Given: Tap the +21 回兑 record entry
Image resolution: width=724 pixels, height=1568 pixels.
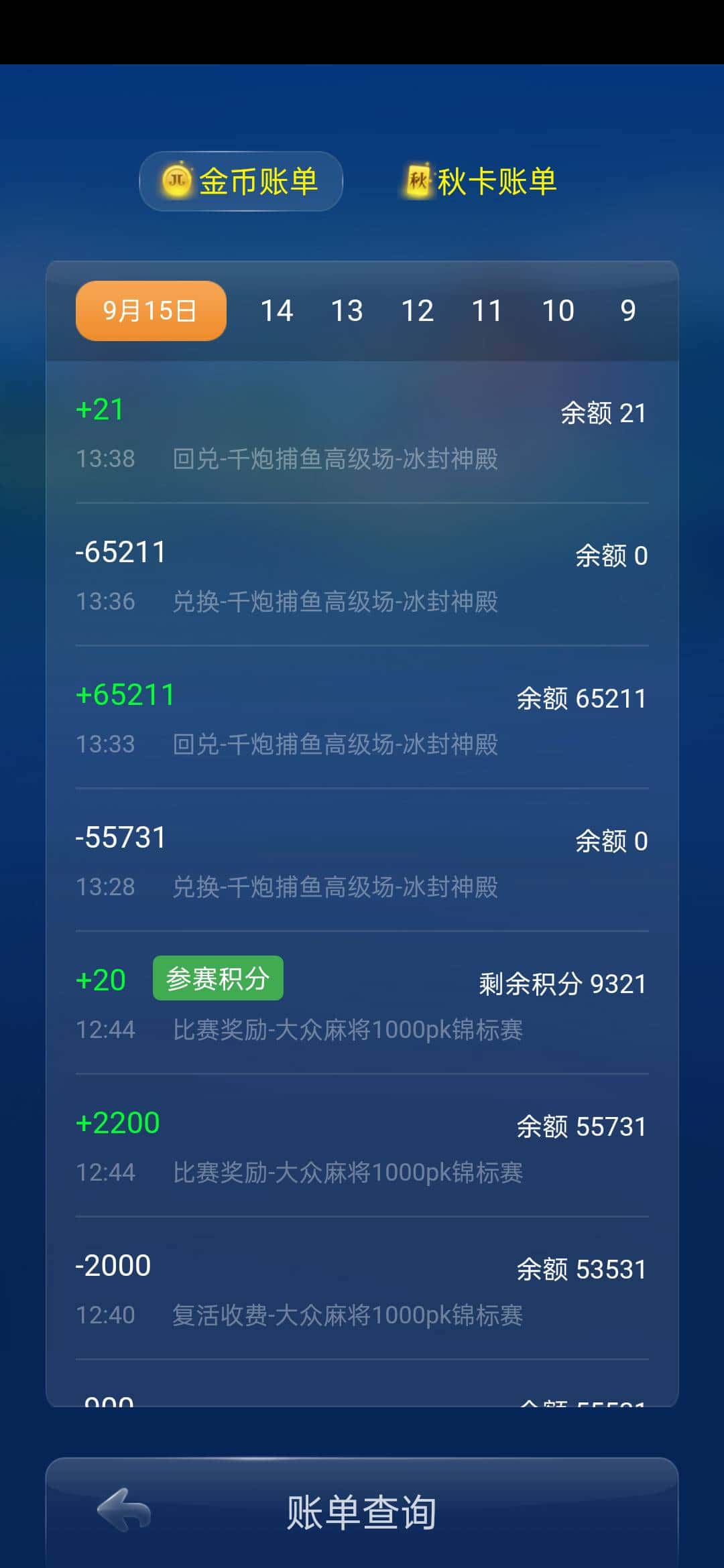Looking at the screenshot, I should tap(362, 432).
